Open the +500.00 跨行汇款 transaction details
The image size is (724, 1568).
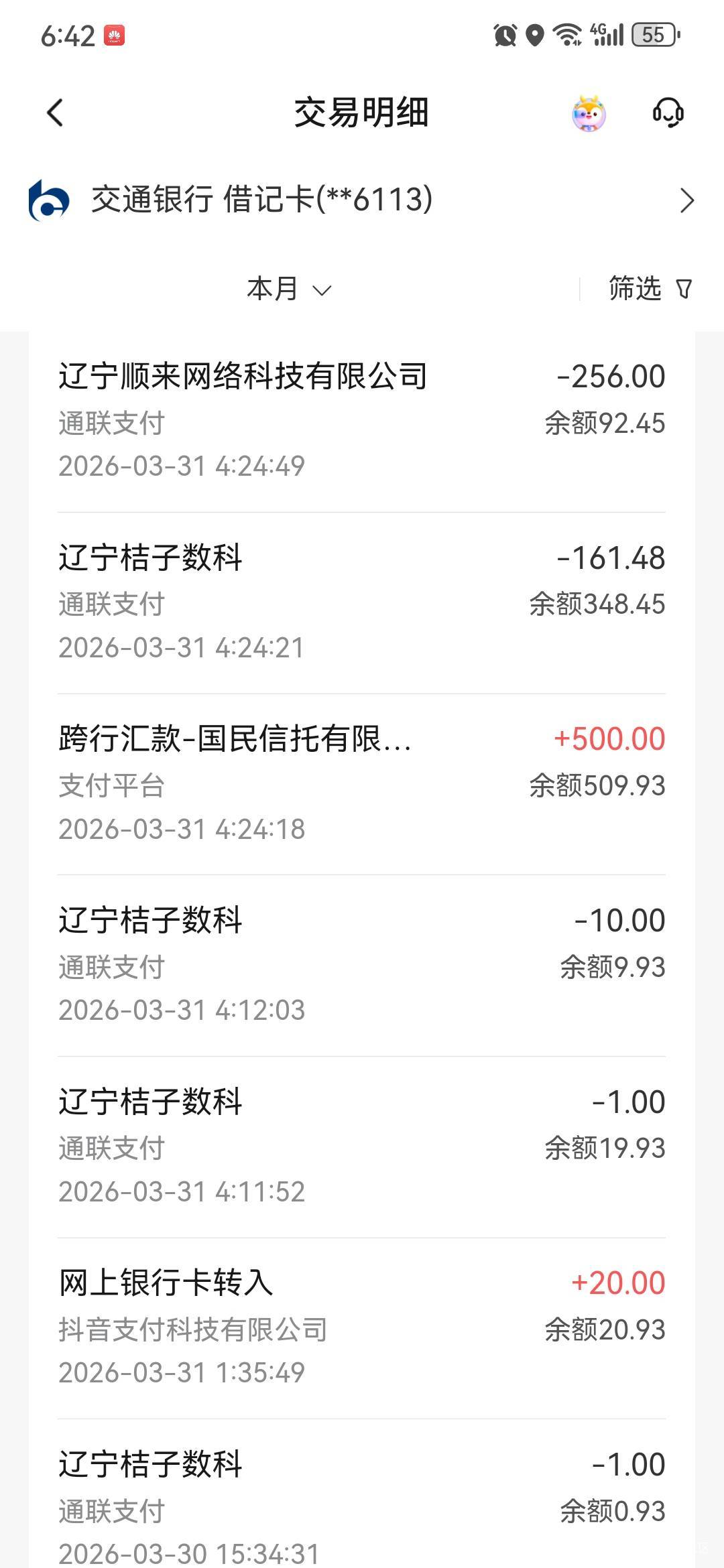(x=362, y=783)
